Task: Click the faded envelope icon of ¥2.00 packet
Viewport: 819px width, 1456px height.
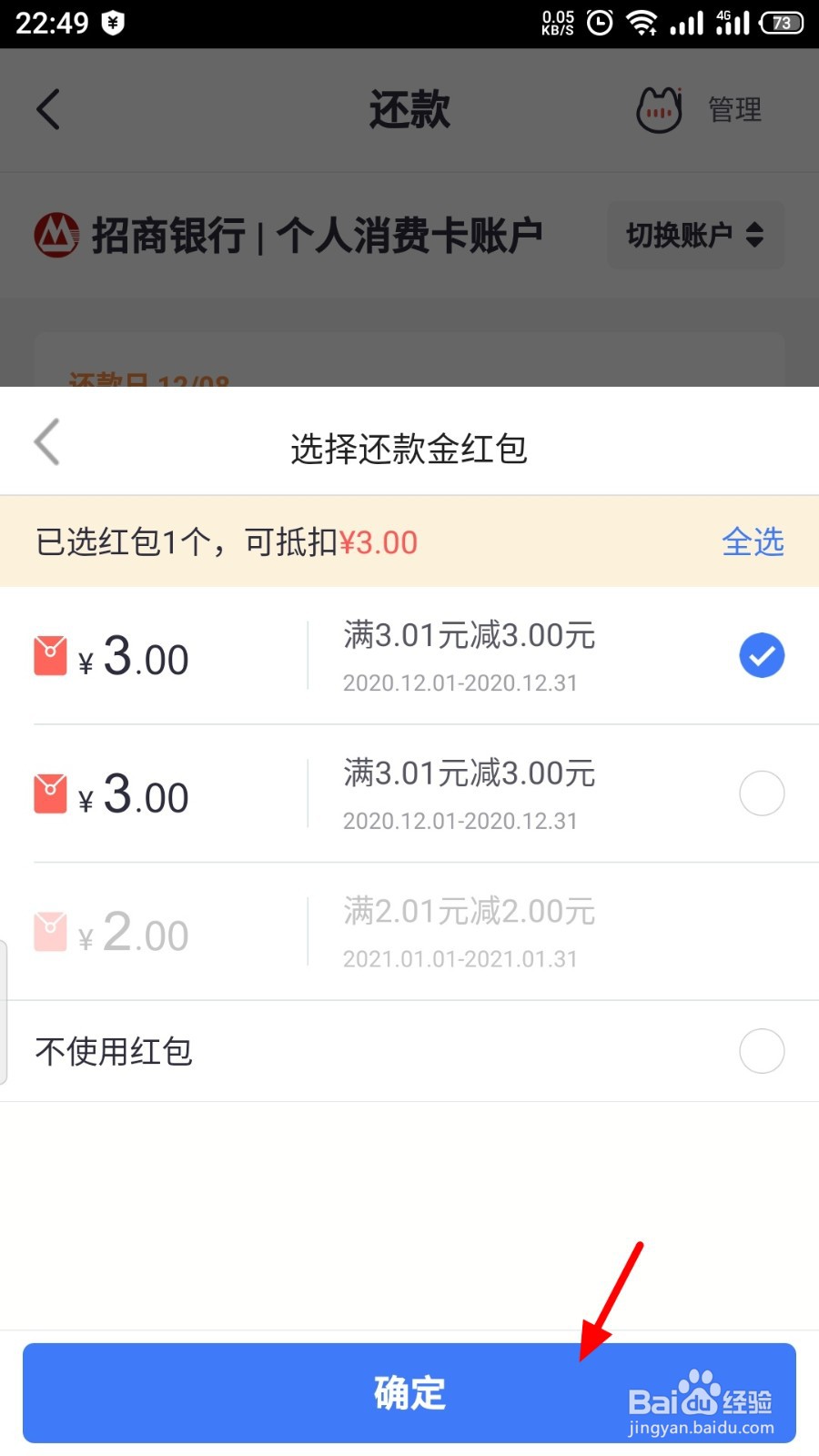Action: point(51,932)
